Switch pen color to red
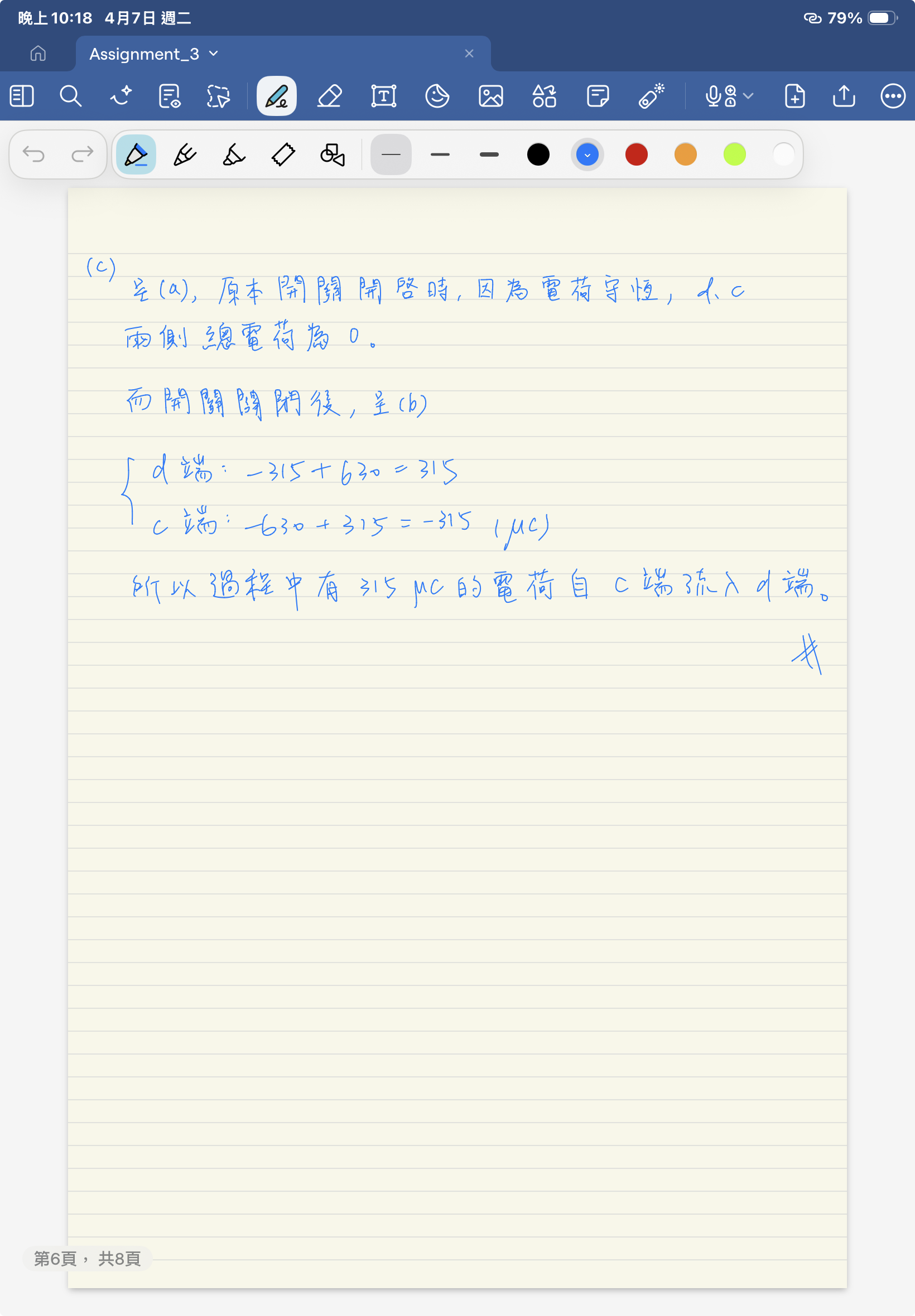 tap(637, 154)
